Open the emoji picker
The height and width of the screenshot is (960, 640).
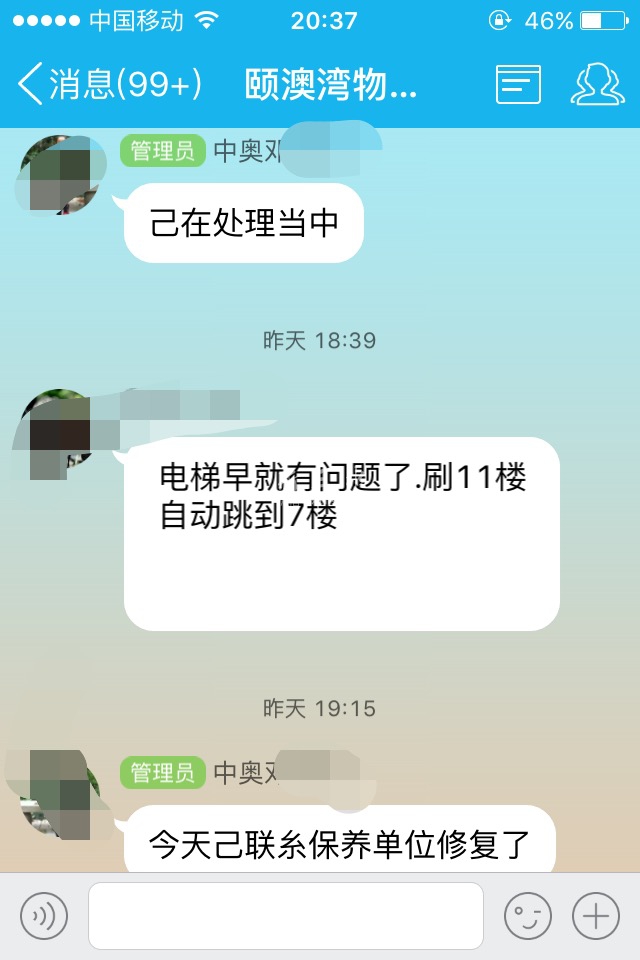pyautogui.click(x=527, y=915)
